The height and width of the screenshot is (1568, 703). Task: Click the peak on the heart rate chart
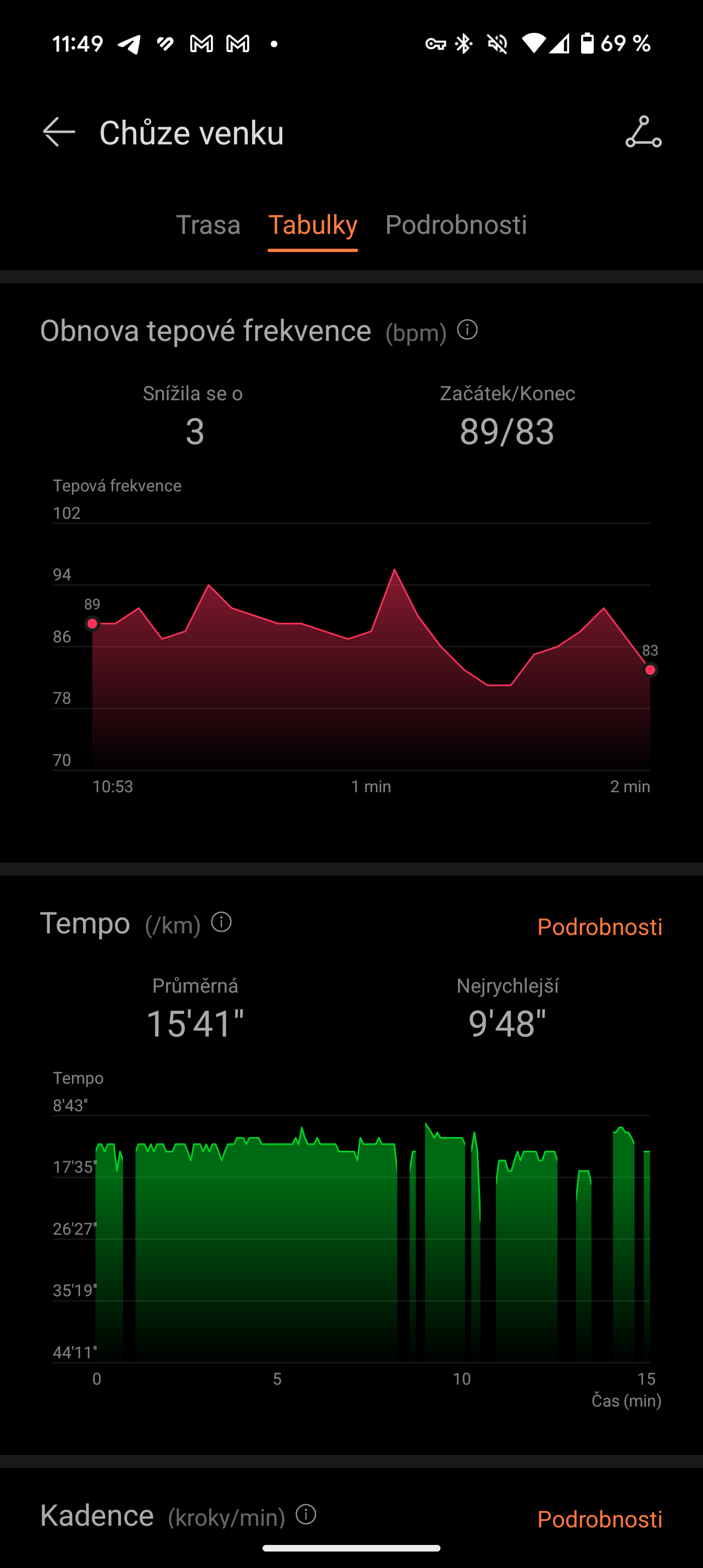395,569
